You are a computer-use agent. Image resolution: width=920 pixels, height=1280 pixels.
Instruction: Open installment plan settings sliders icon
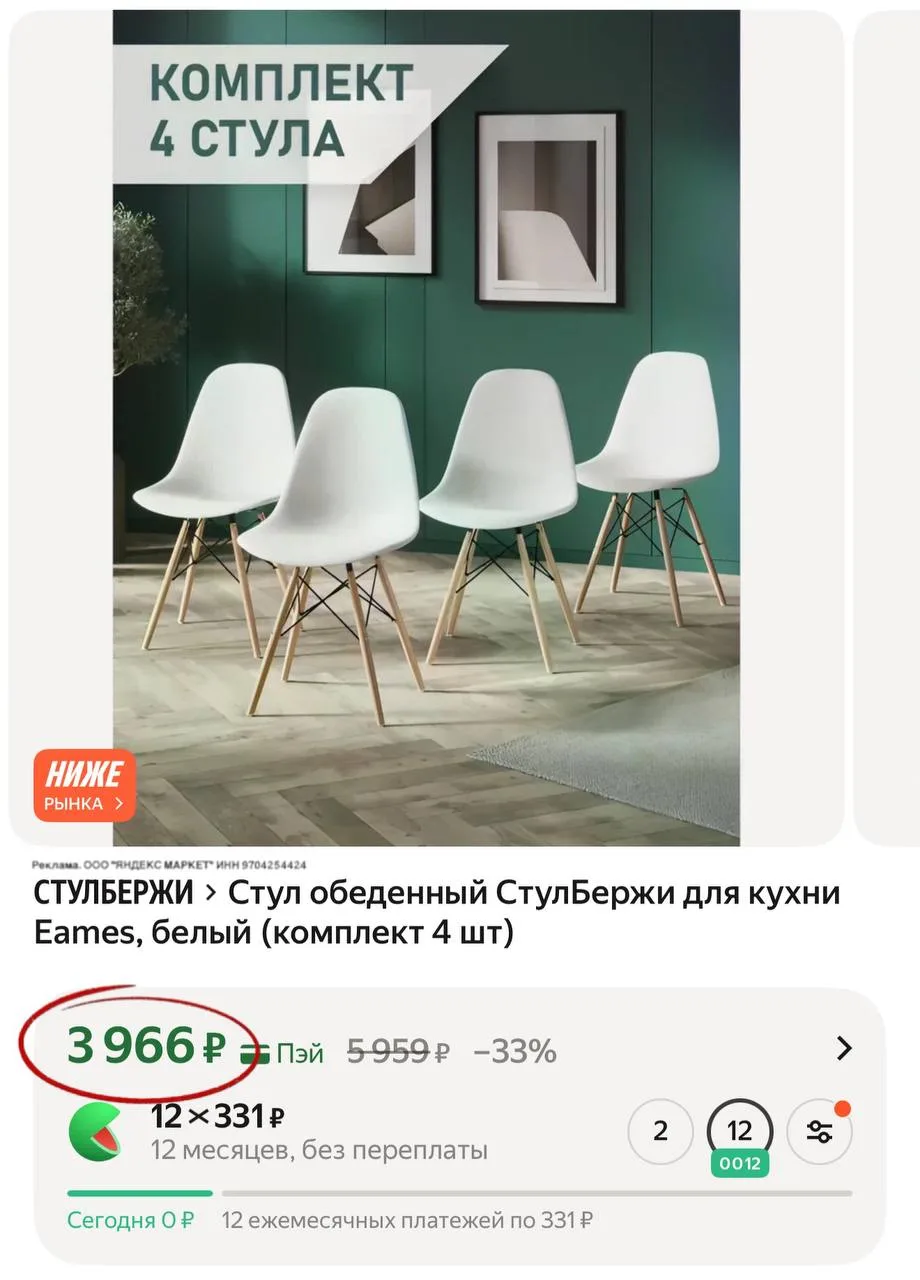[x=820, y=1131]
